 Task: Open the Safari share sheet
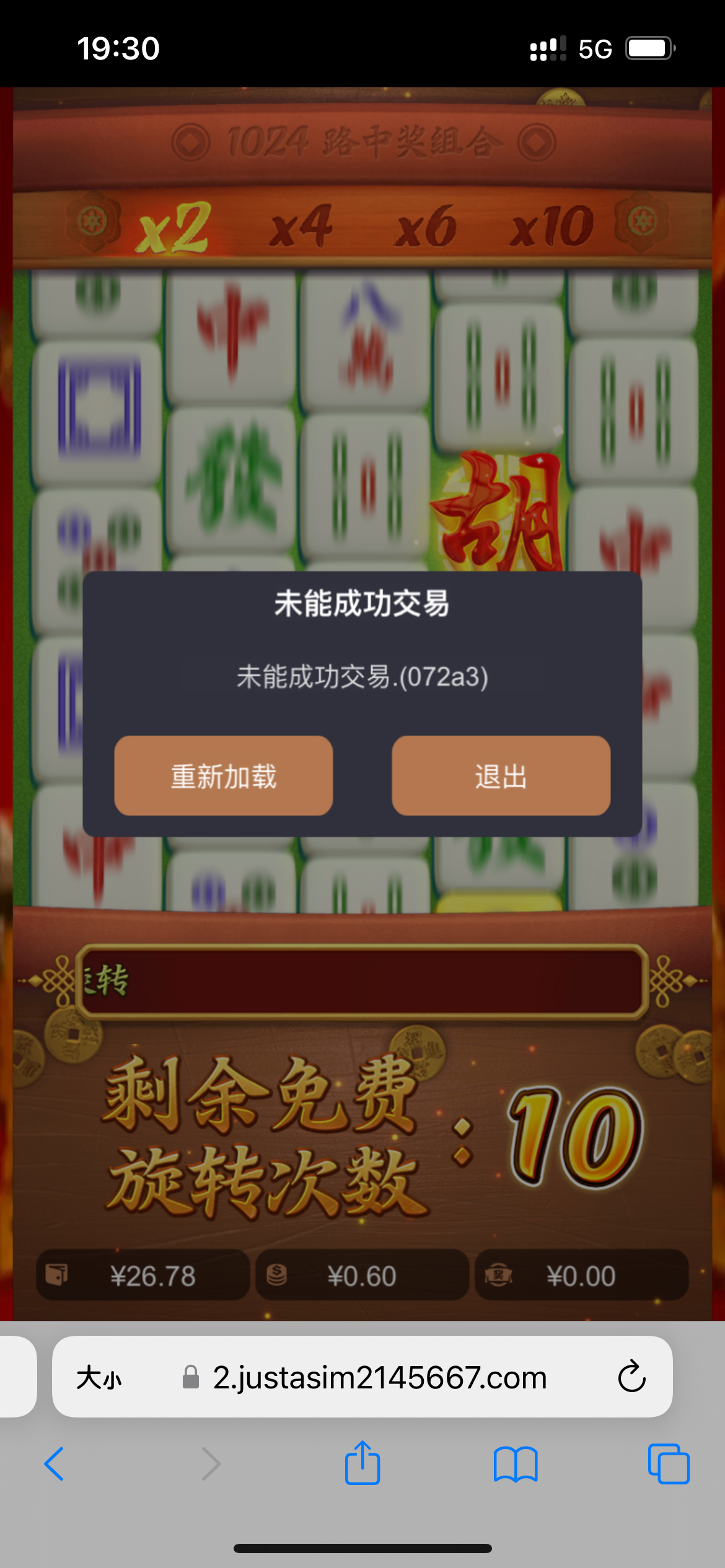(x=362, y=1463)
